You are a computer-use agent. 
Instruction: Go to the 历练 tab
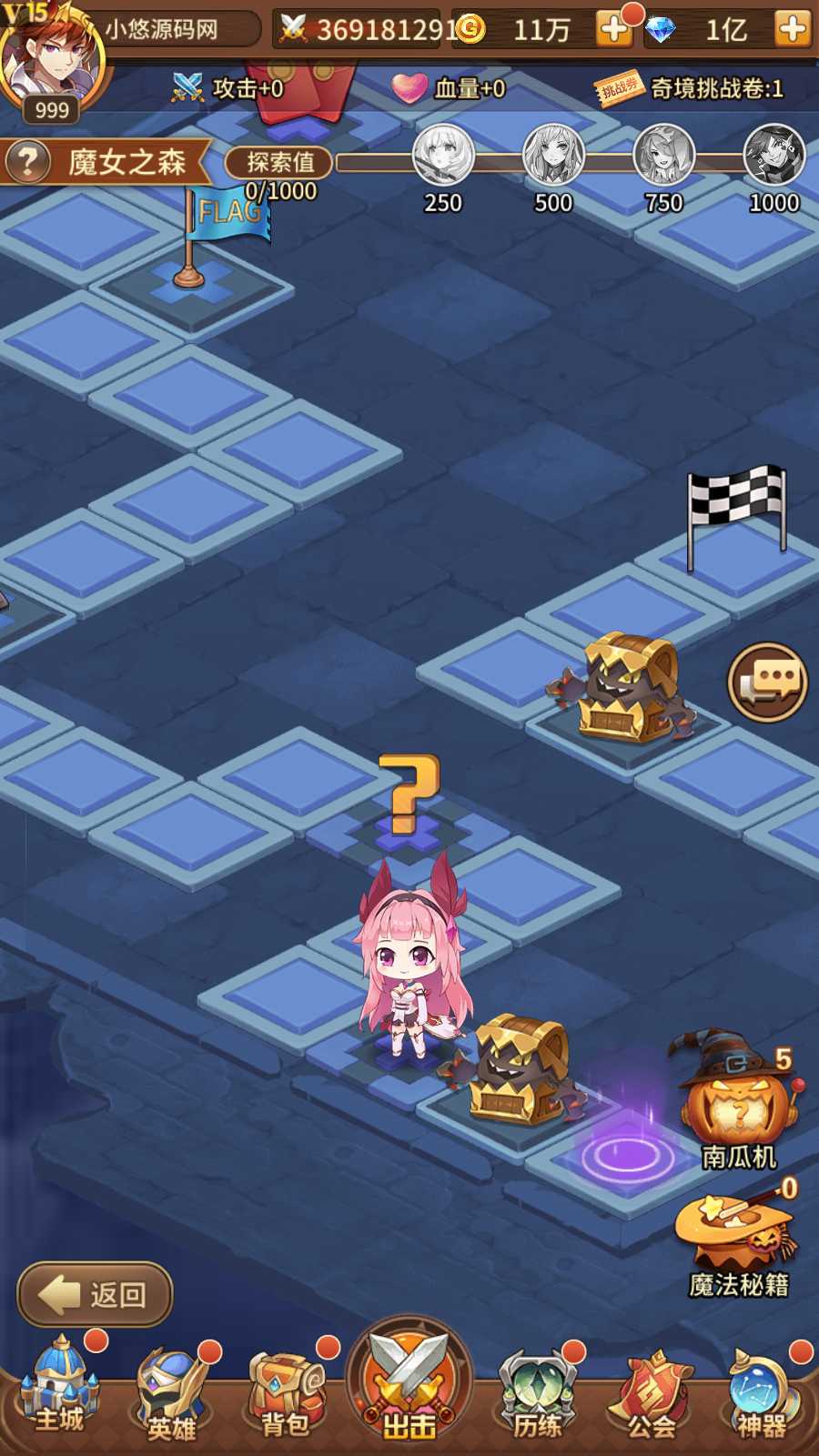(x=537, y=1392)
